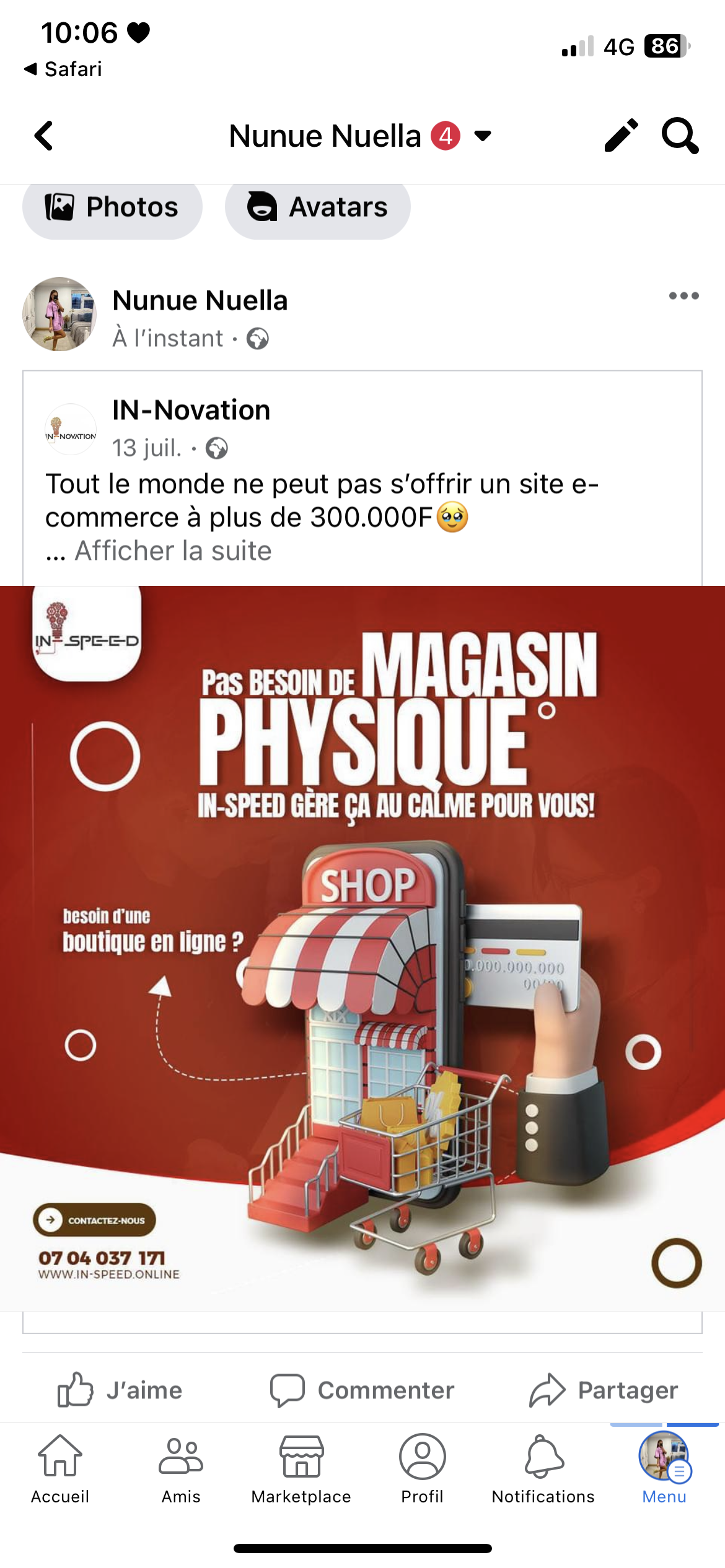This screenshot has height=1568, width=725.
Task: Open the shared IN-SPEED shop image
Action: point(362,947)
